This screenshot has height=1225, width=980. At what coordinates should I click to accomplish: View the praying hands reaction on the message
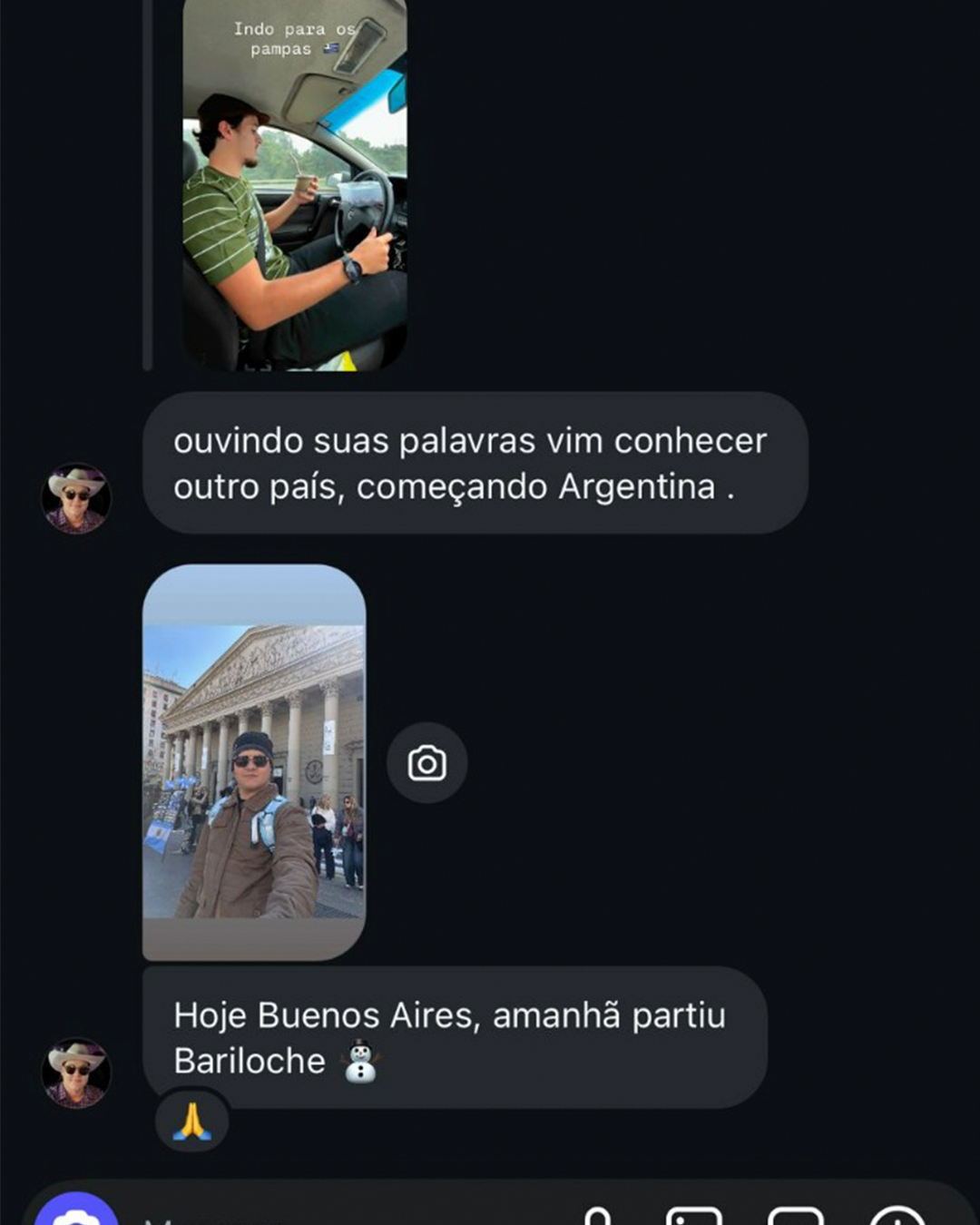point(191,1122)
